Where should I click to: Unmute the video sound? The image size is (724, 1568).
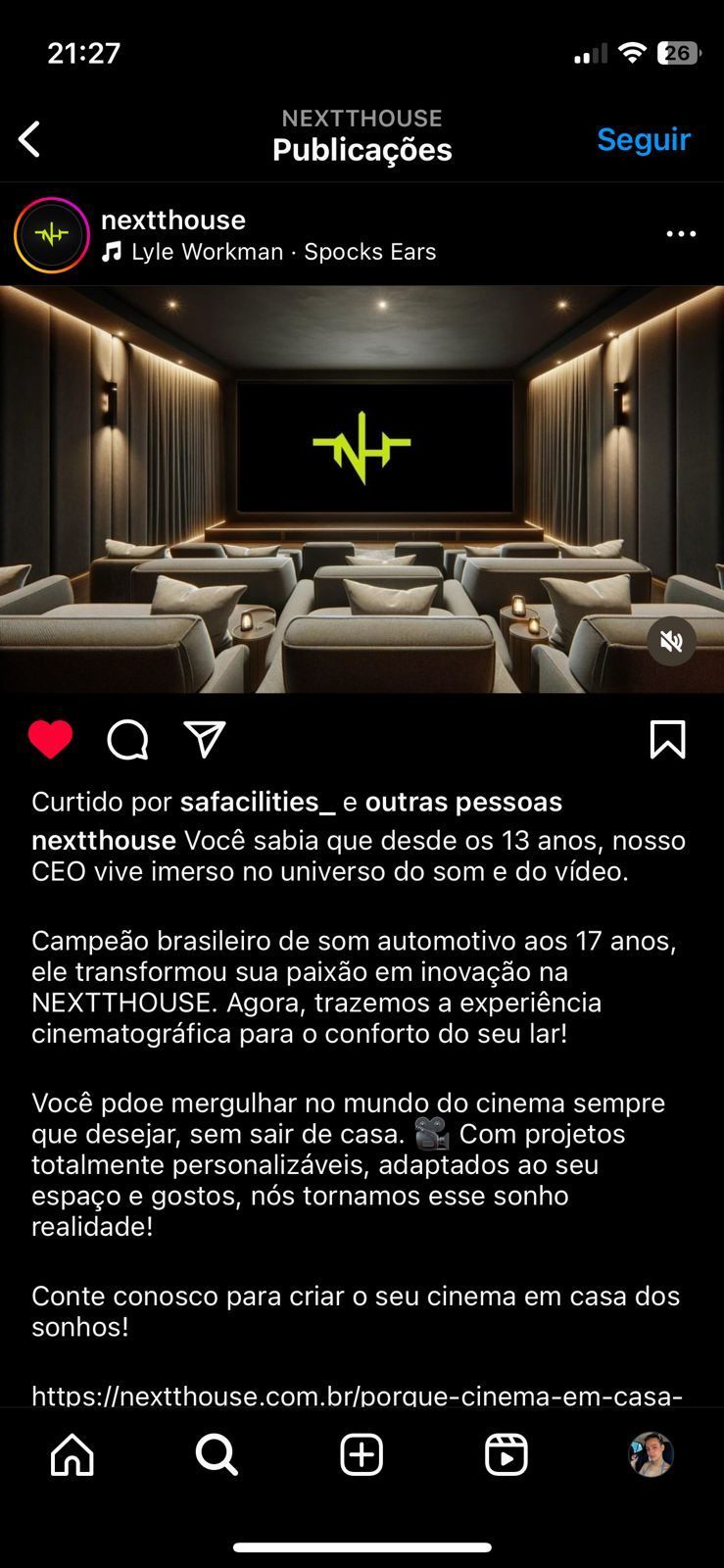pyautogui.click(x=671, y=641)
